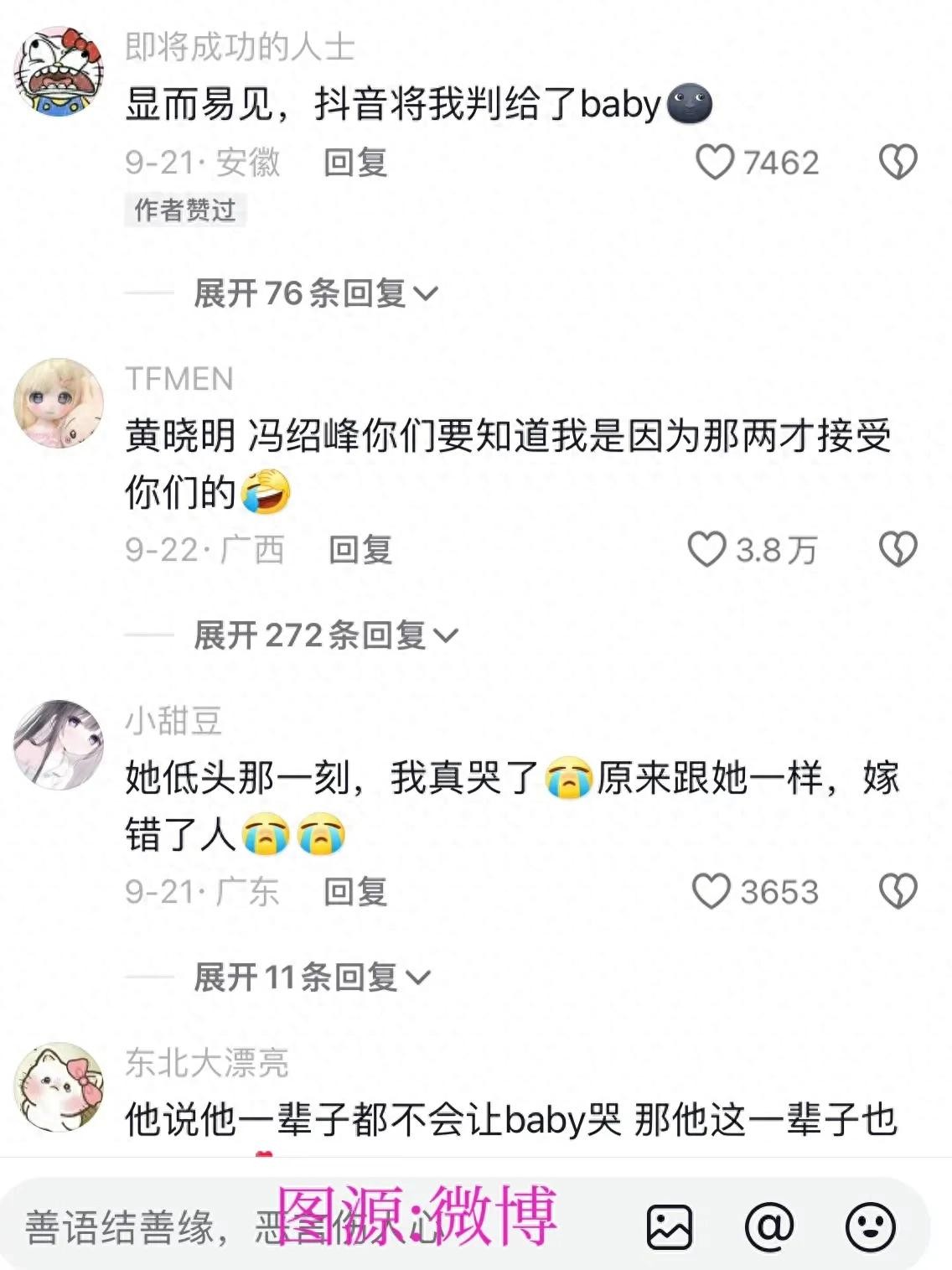952x1270 pixels.
Task: Like TFMEN's comment
Action: tap(706, 549)
